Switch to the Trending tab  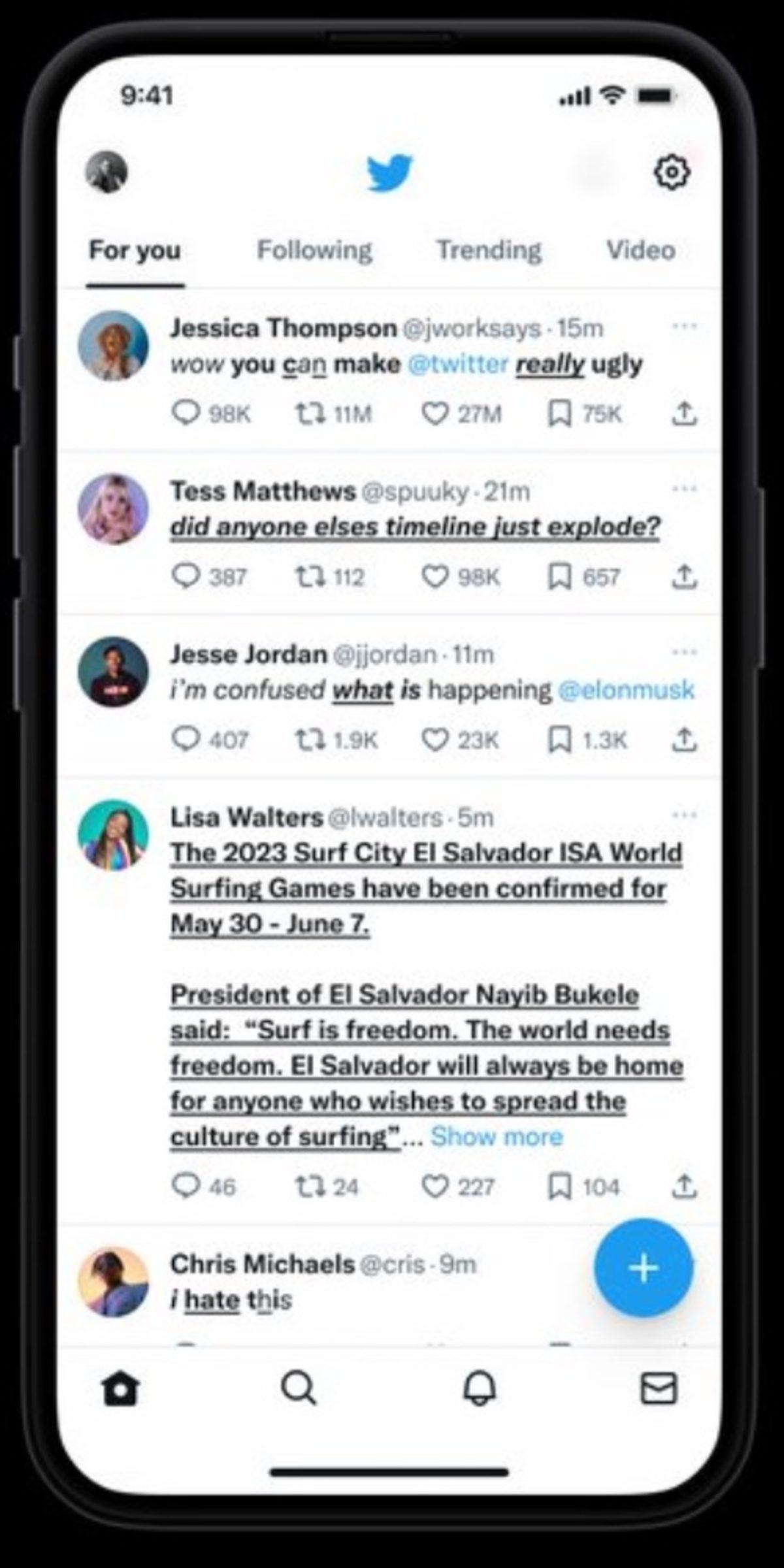(x=489, y=250)
